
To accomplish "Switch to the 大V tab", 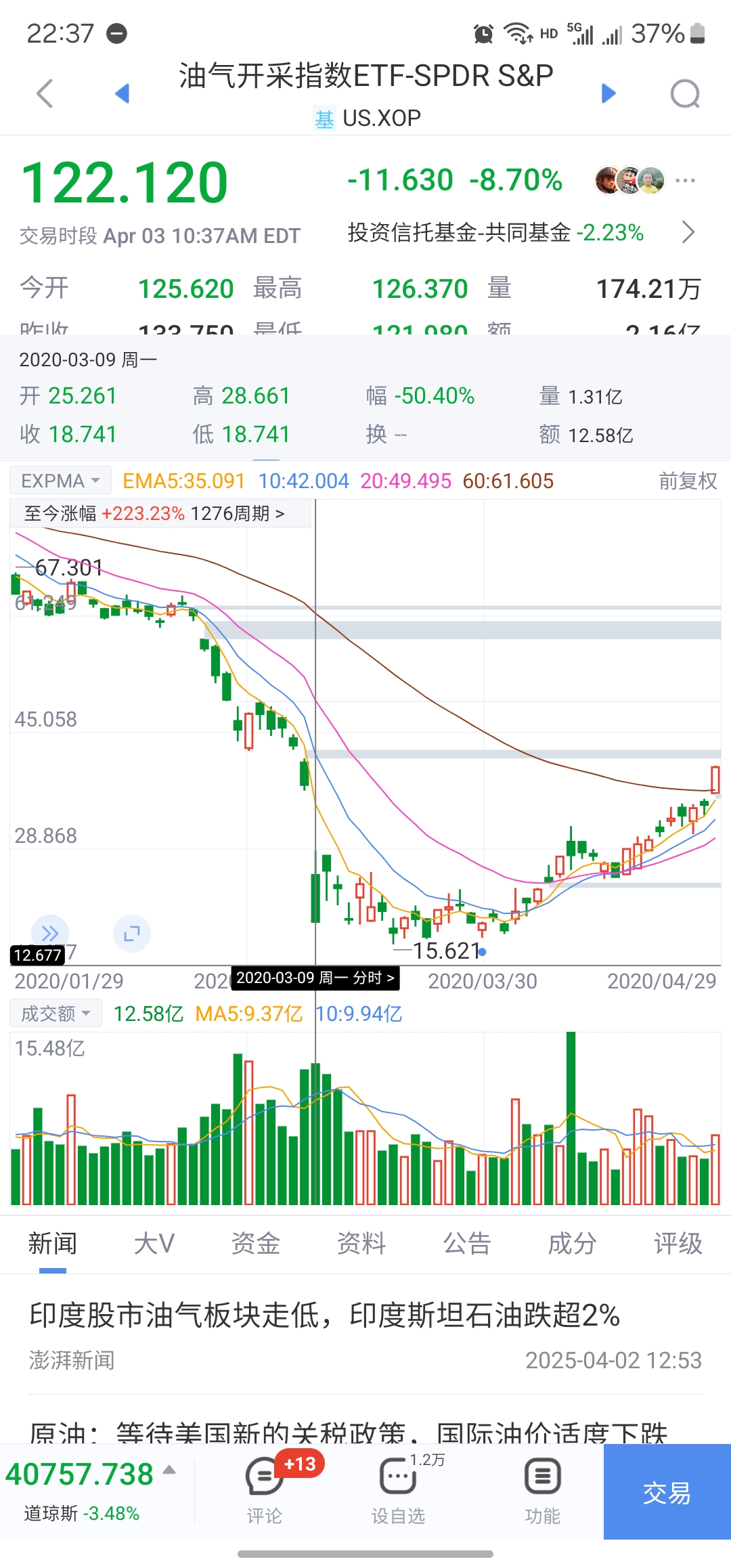I will (x=154, y=1244).
